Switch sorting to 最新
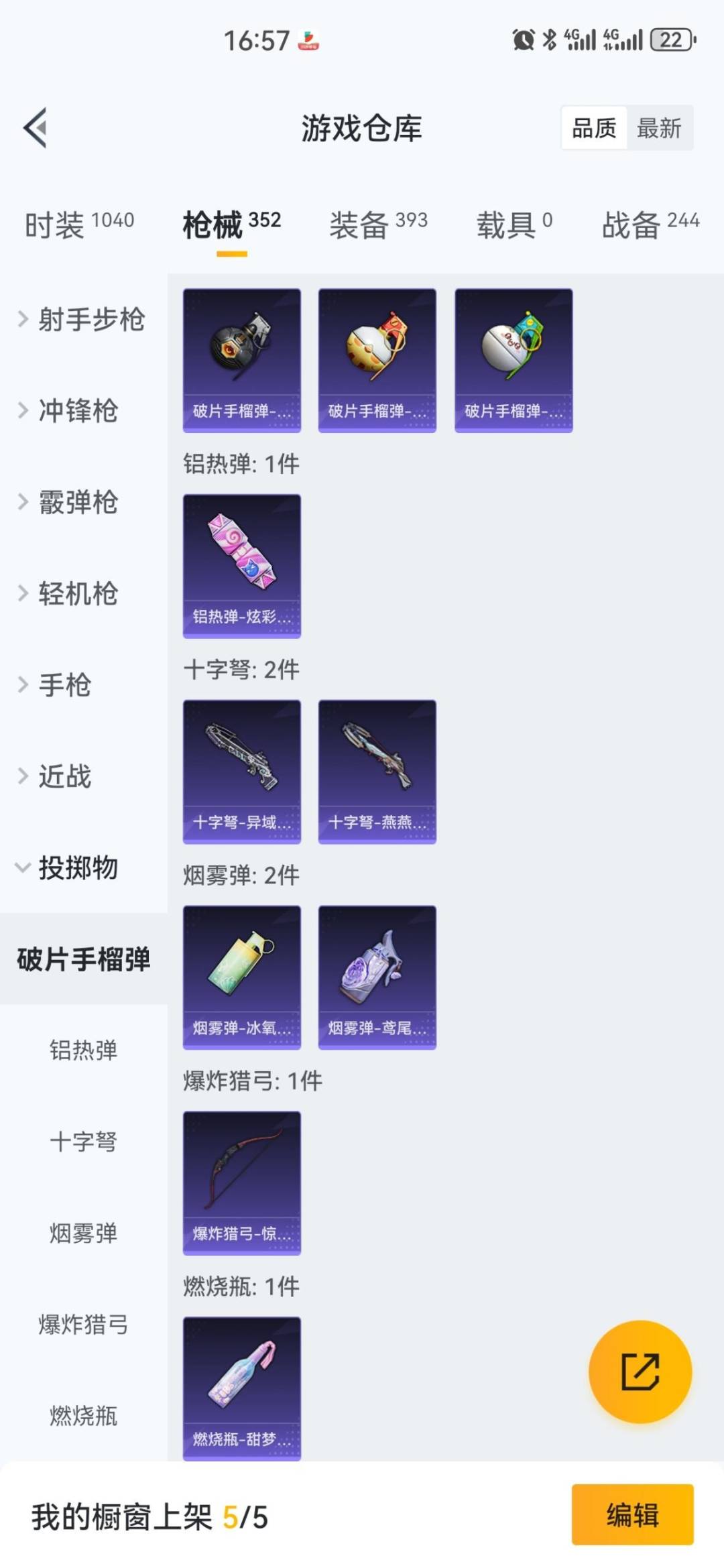The image size is (724, 1568). tap(660, 129)
